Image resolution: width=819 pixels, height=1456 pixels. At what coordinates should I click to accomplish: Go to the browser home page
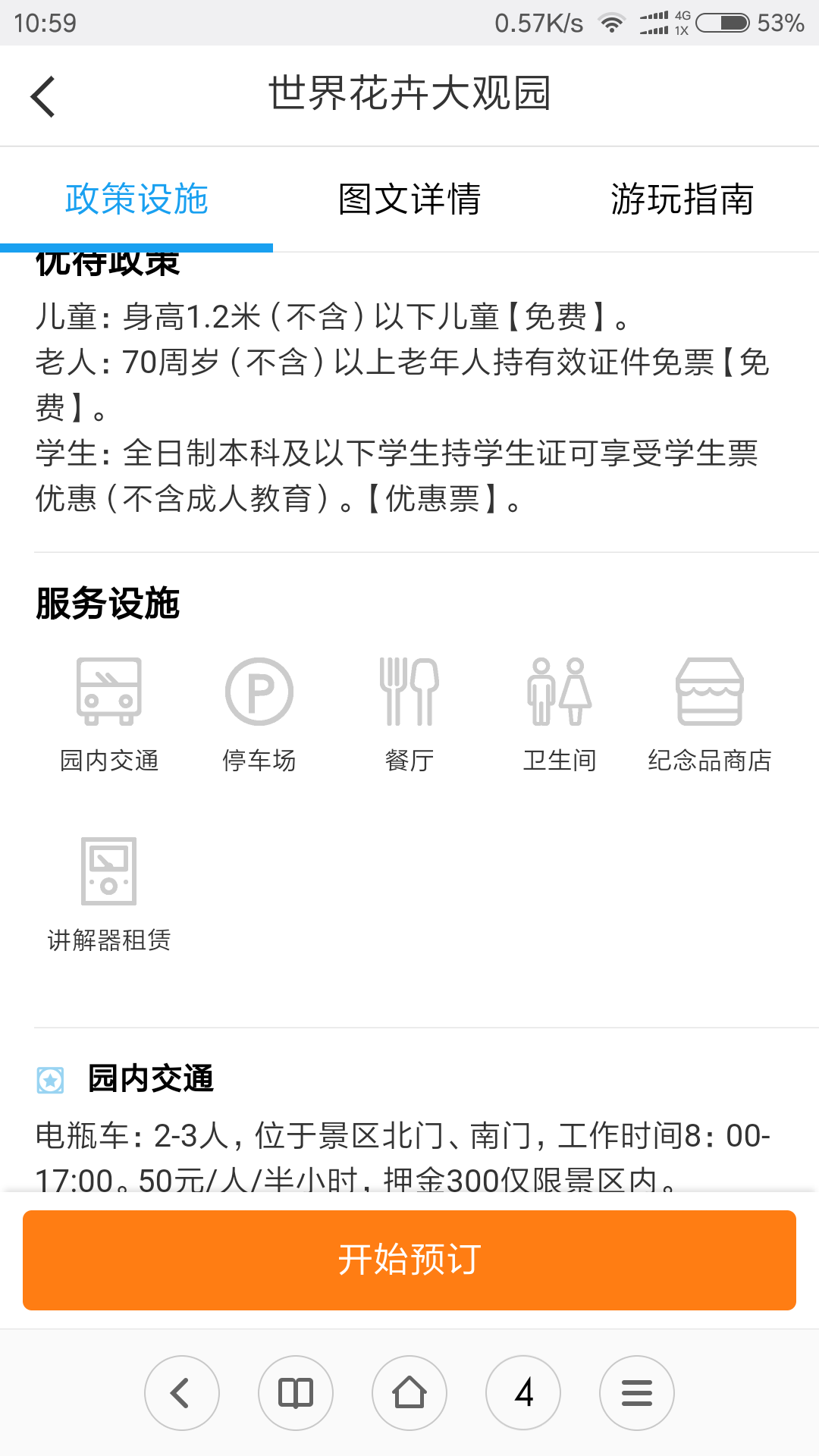pos(409,1393)
